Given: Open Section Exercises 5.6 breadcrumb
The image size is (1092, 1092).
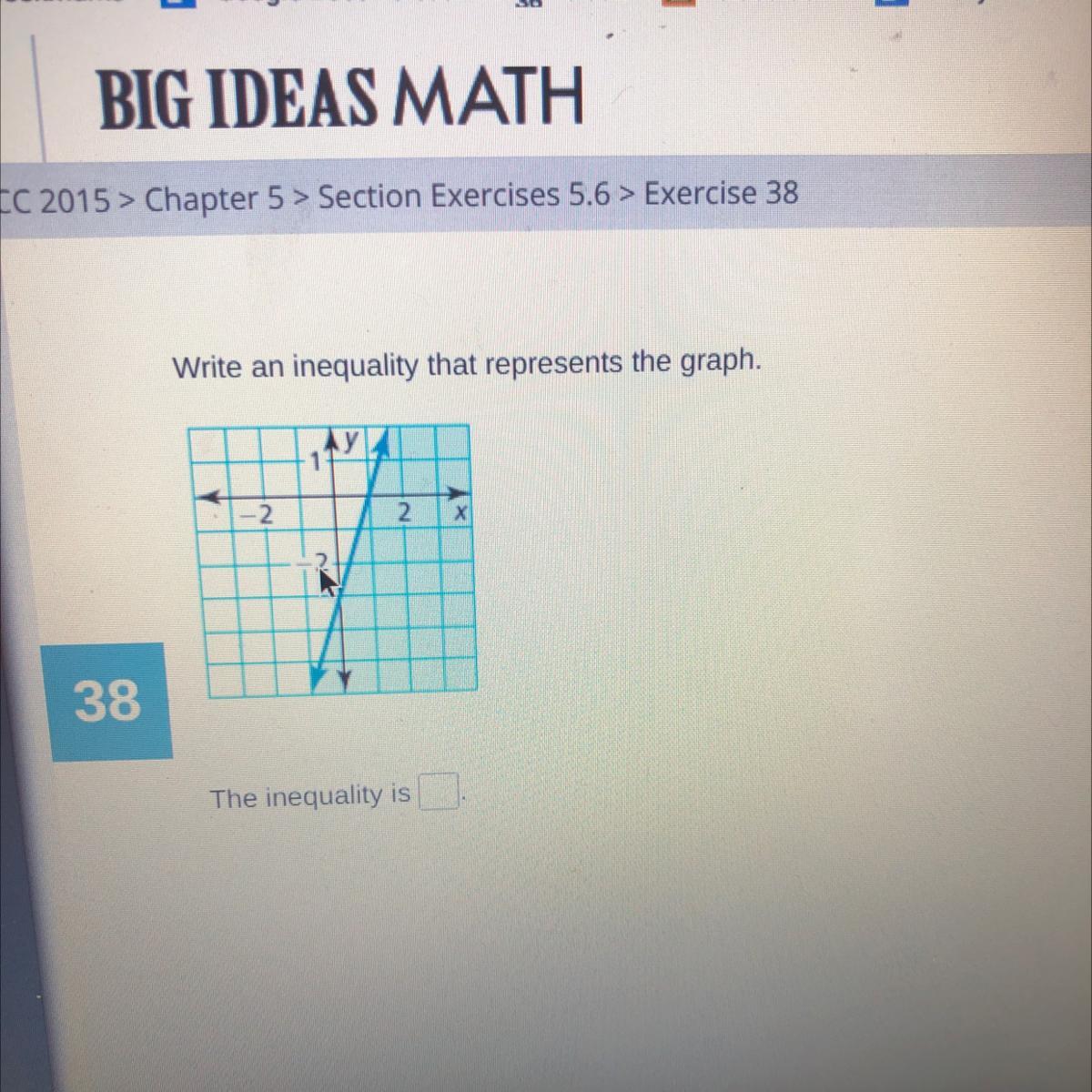Looking at the screenshot, I should (x=463, y=196).
